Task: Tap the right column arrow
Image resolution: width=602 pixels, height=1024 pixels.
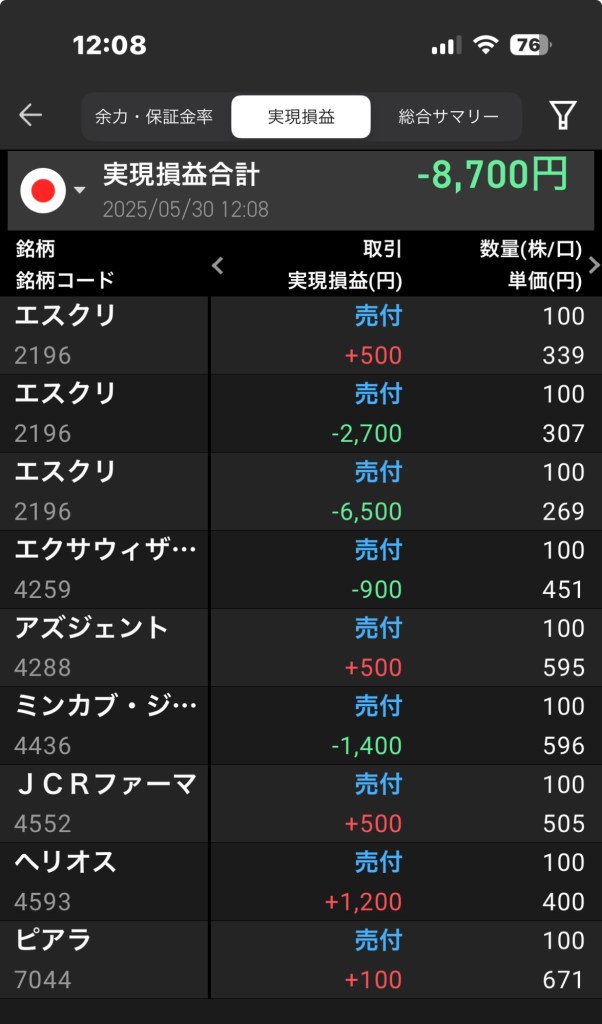Action: click(x=594, y=265)
